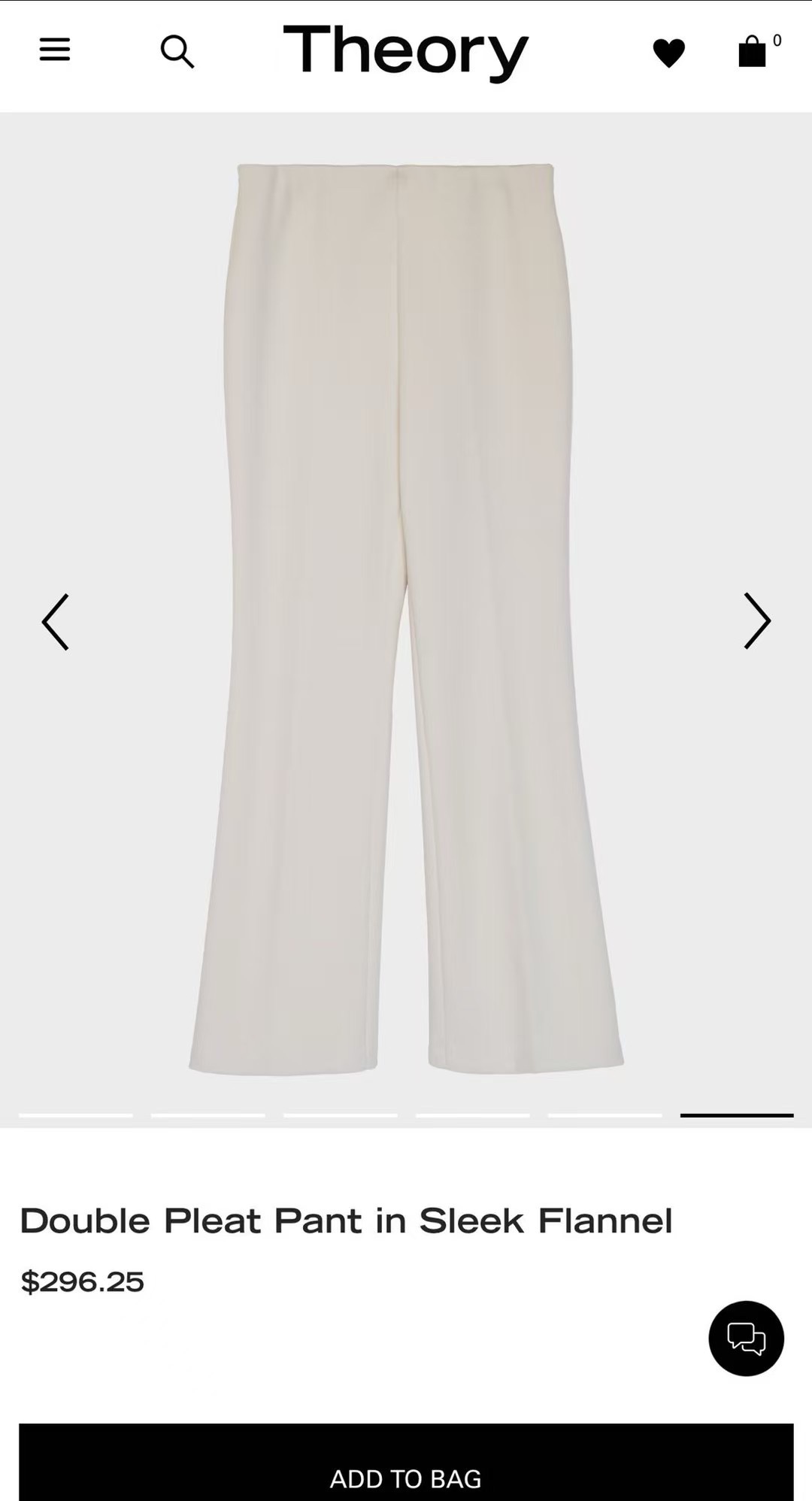812x1501 pixels.
Task: Open the shopping bag
Action: pyautogui.click(x=753, y=51)
